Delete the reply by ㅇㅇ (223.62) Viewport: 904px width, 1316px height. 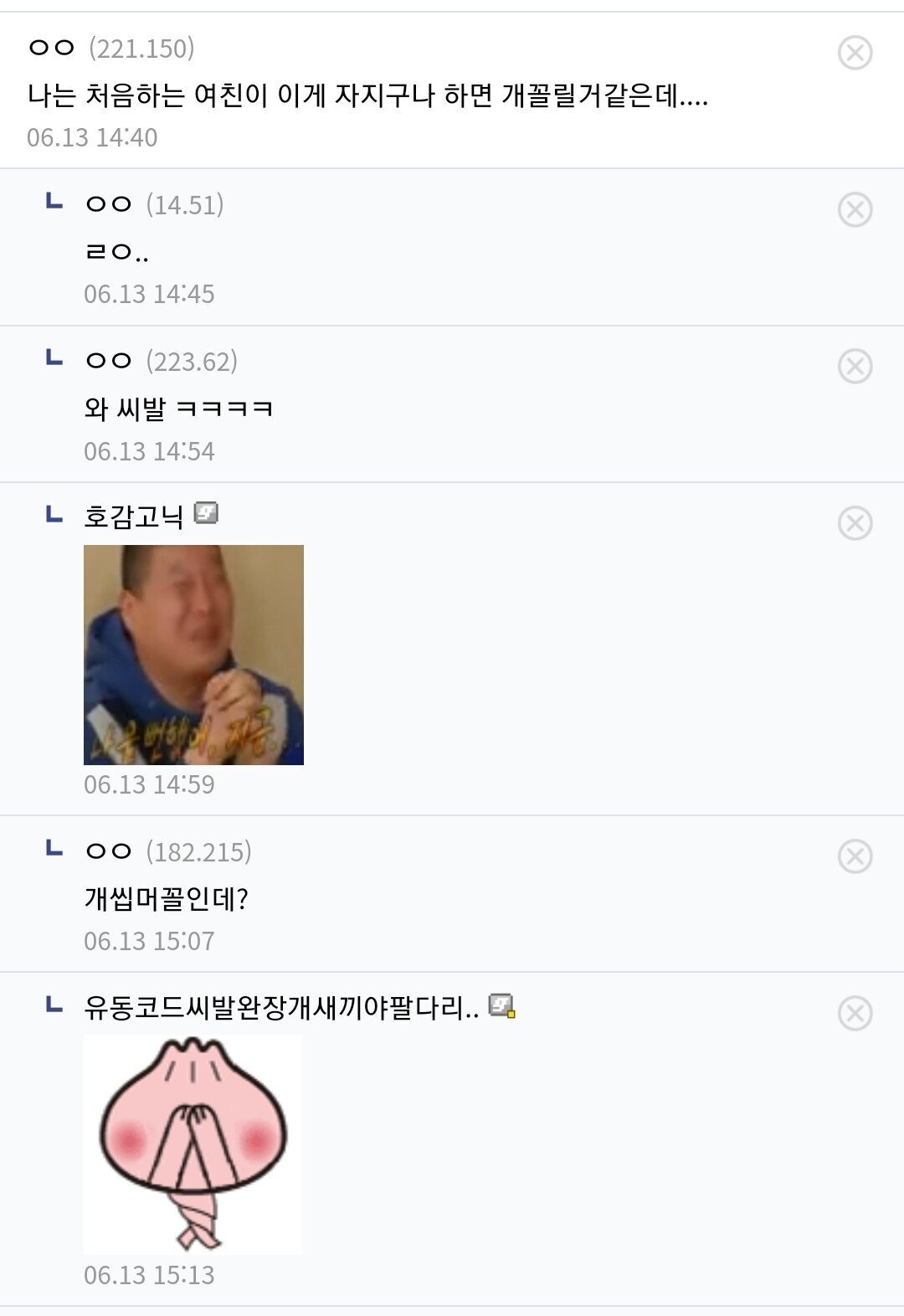point(855,366)
